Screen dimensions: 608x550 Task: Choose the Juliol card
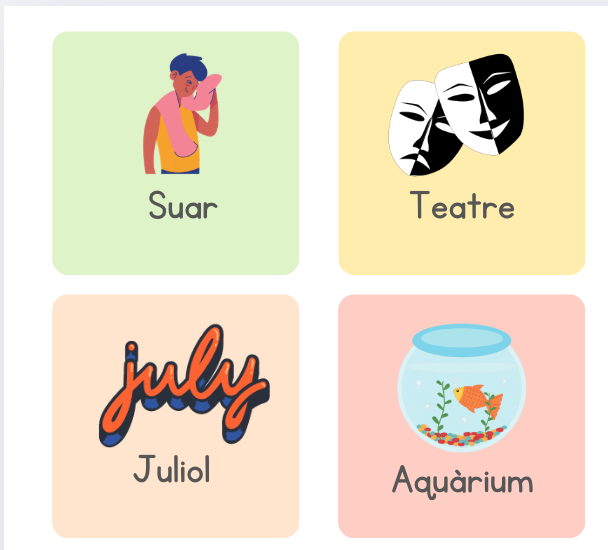point(176,416)
